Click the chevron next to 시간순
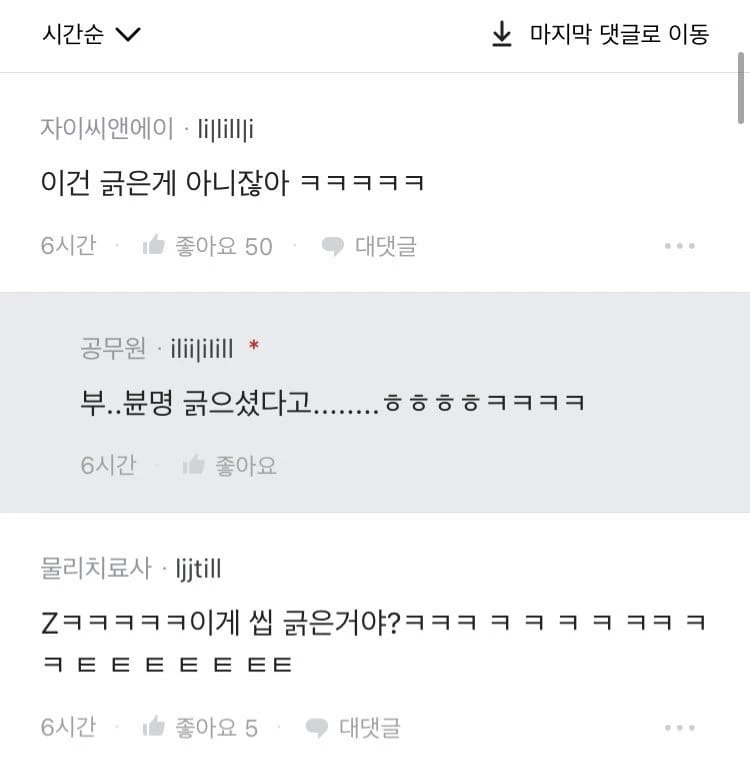The width and height of the screenshot is (750, 767). pyautogui.click(x=128, y=33)
